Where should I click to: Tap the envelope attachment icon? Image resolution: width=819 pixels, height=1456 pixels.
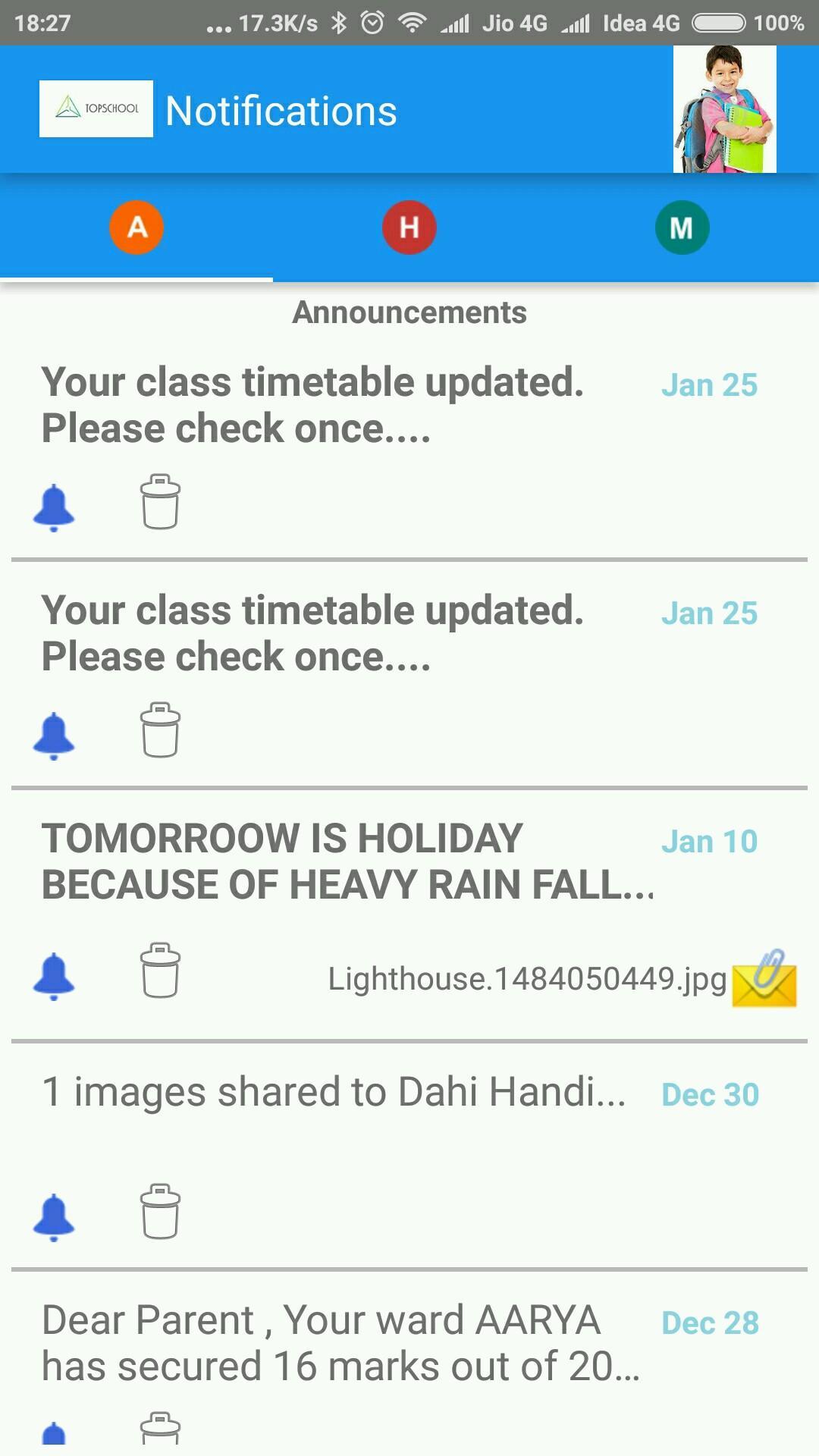click(x=764, y=979)
